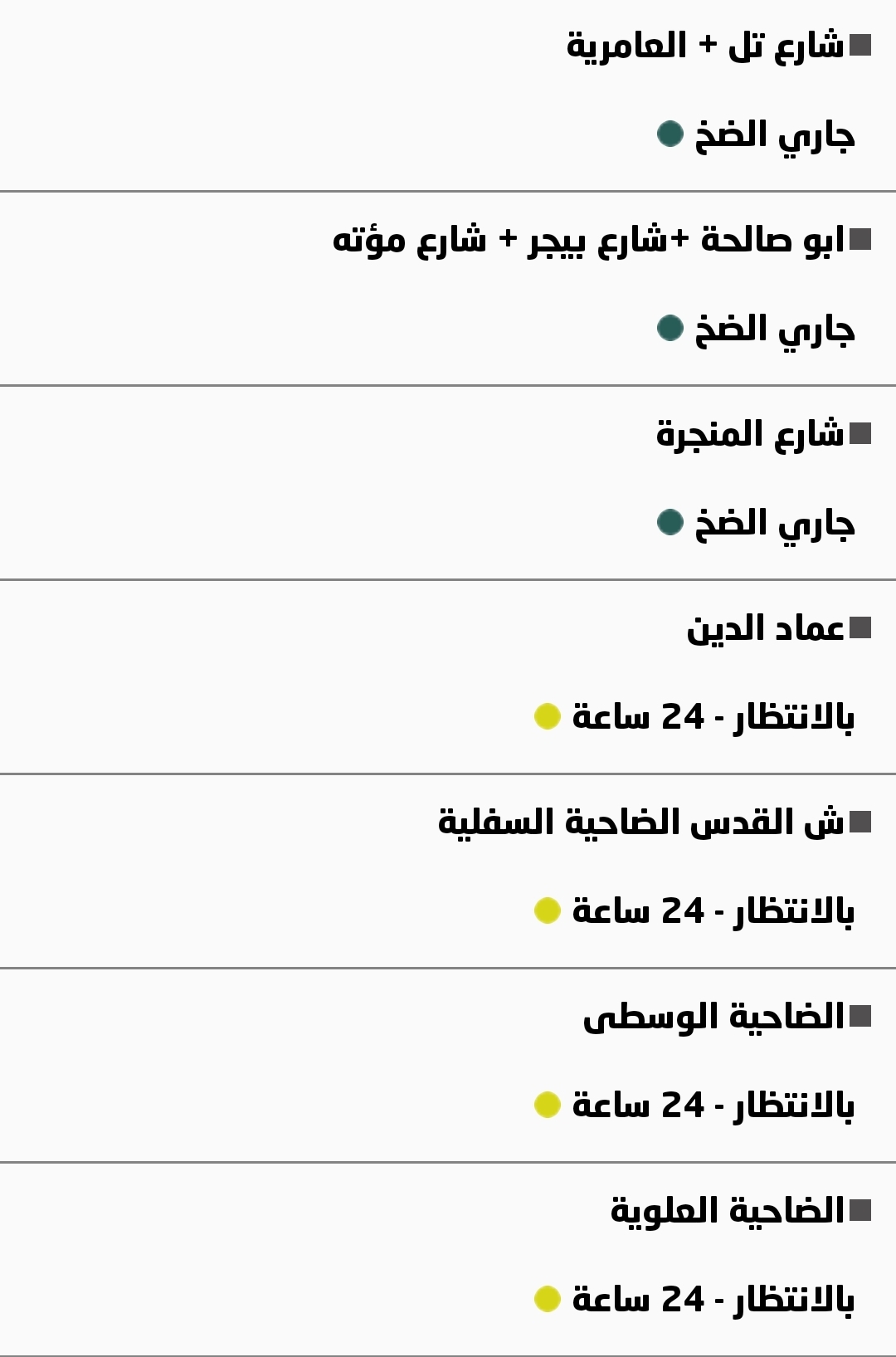Tap the الضاحية العلوية row

click(x=728, y=1212)
